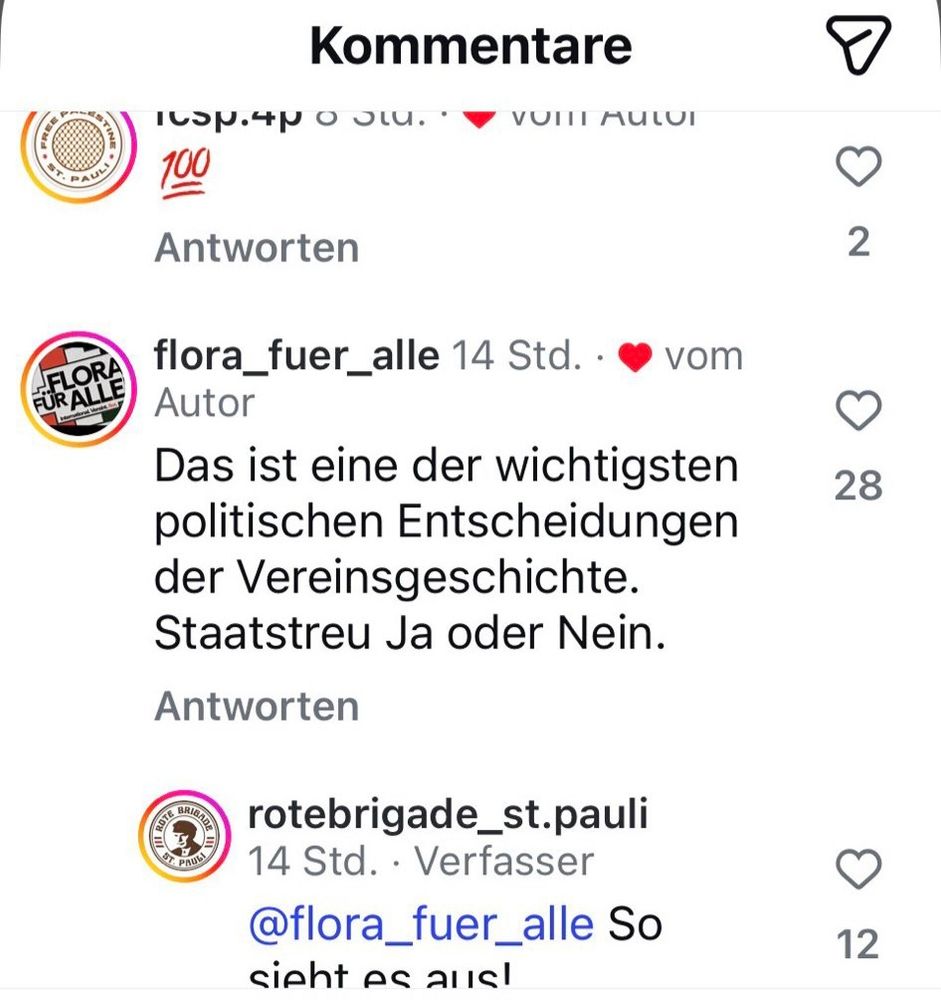Reply to flora_fuer_alle using Antworten
The width and height of the screenshot is (941, 1000).
click(x=256, y=707)
